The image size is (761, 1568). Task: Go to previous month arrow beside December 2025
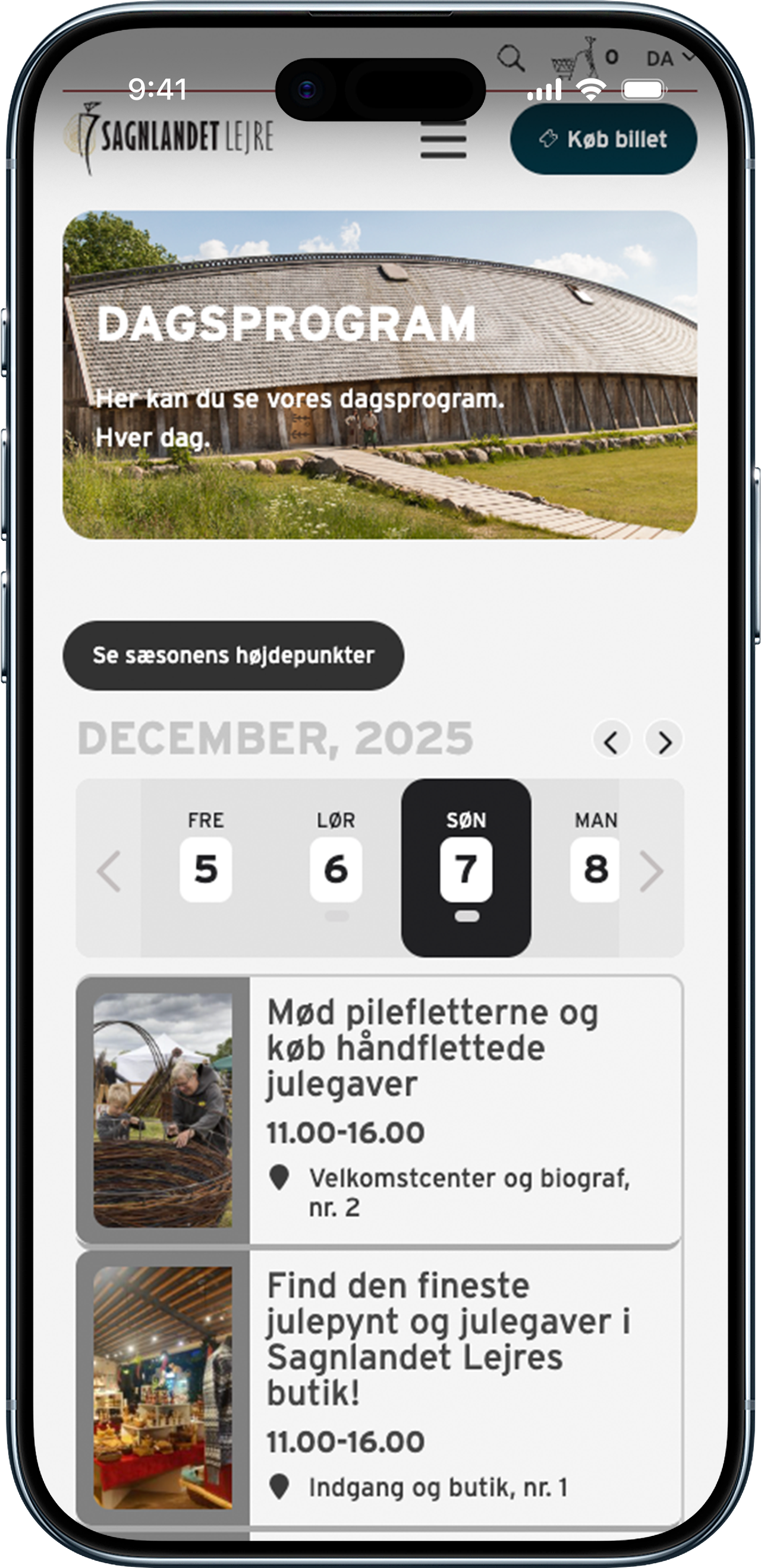[611, 741]
